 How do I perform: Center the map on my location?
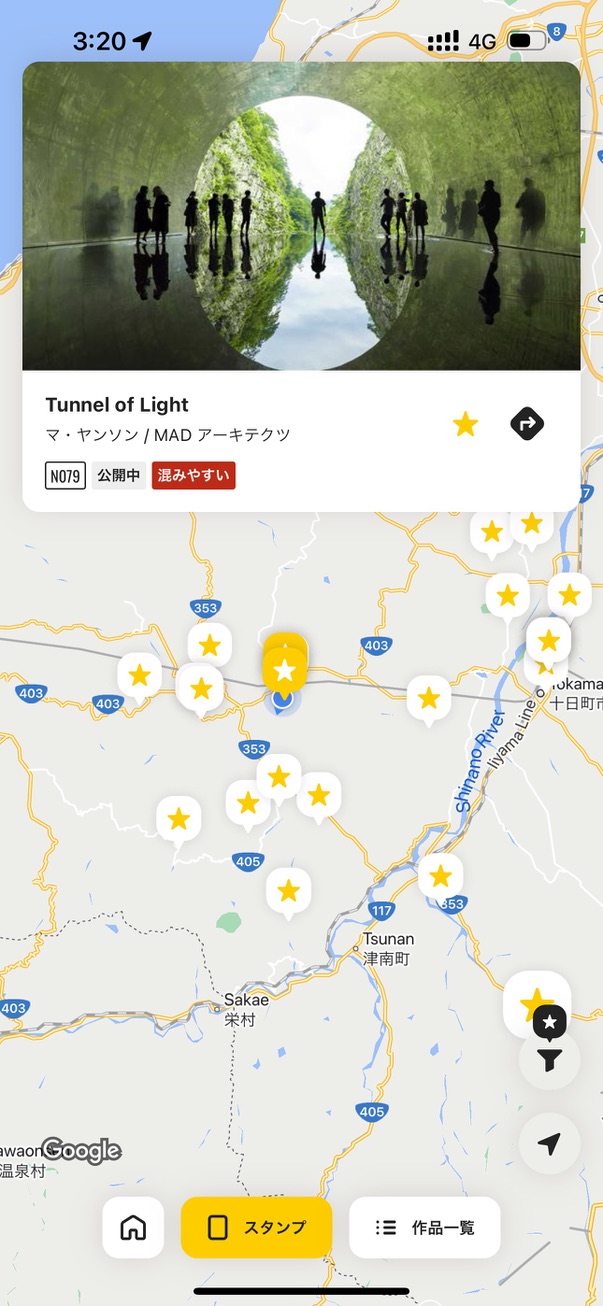[x=549, y=1144]
